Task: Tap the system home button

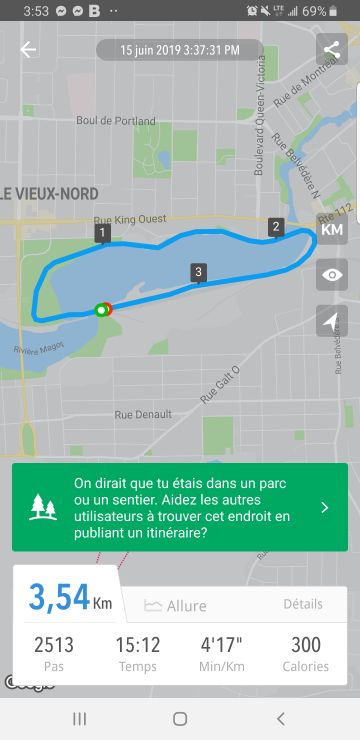Action: (x=180, y=719)
